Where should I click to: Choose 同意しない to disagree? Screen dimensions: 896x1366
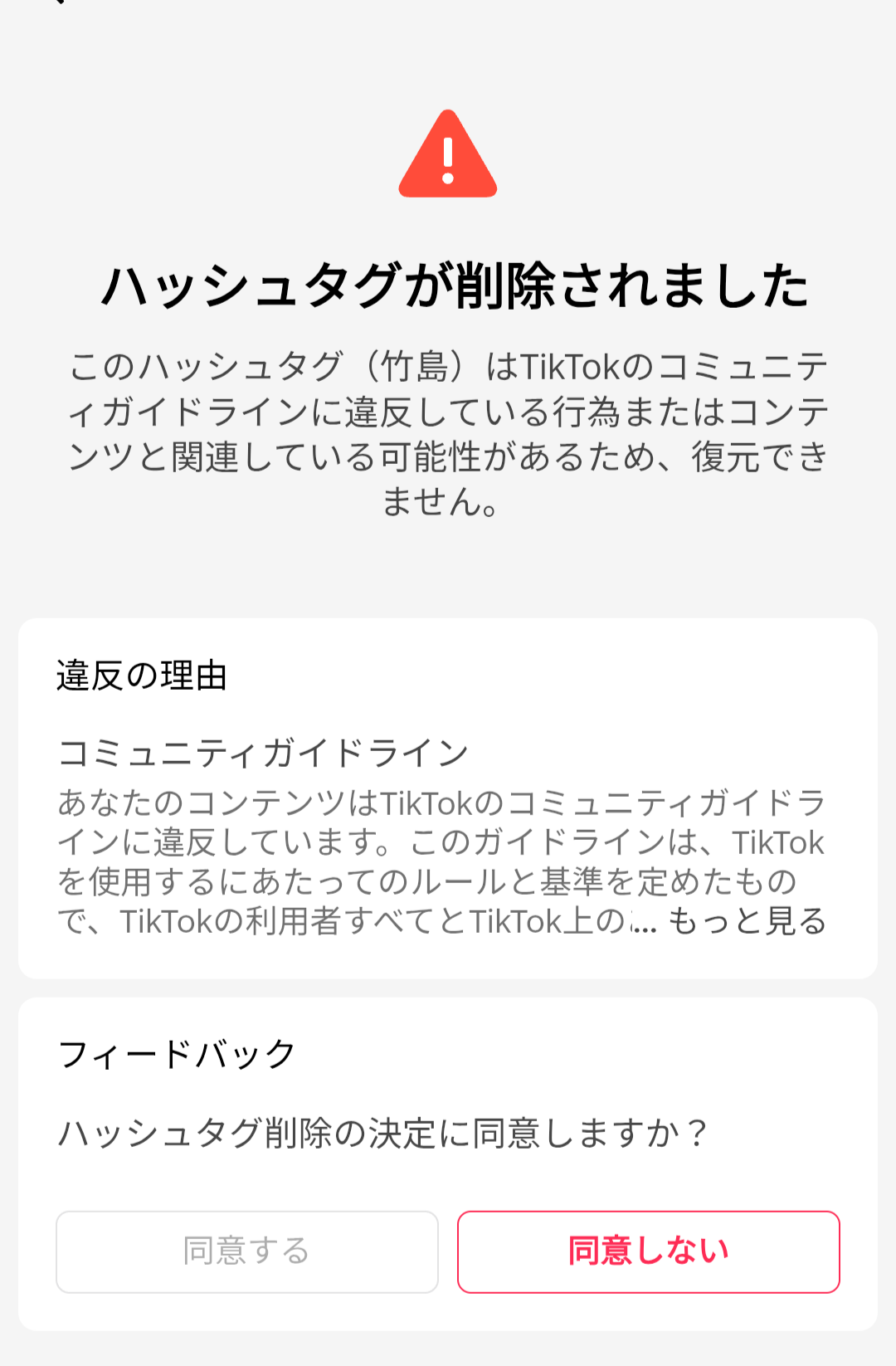coord(648,1251)
